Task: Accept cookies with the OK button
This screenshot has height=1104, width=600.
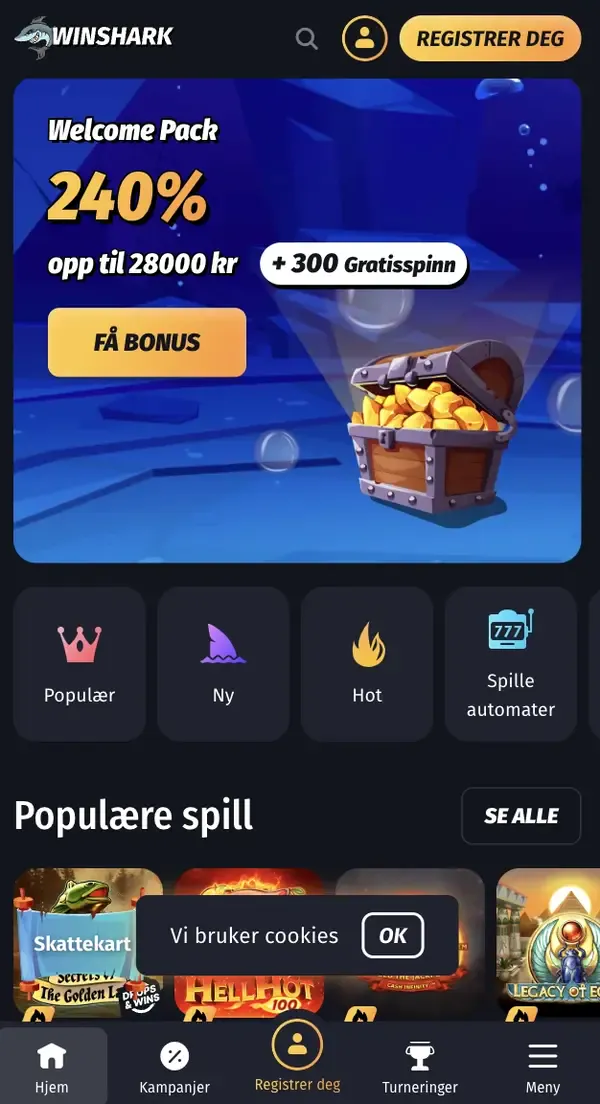Action: click(x=393, y=936)
